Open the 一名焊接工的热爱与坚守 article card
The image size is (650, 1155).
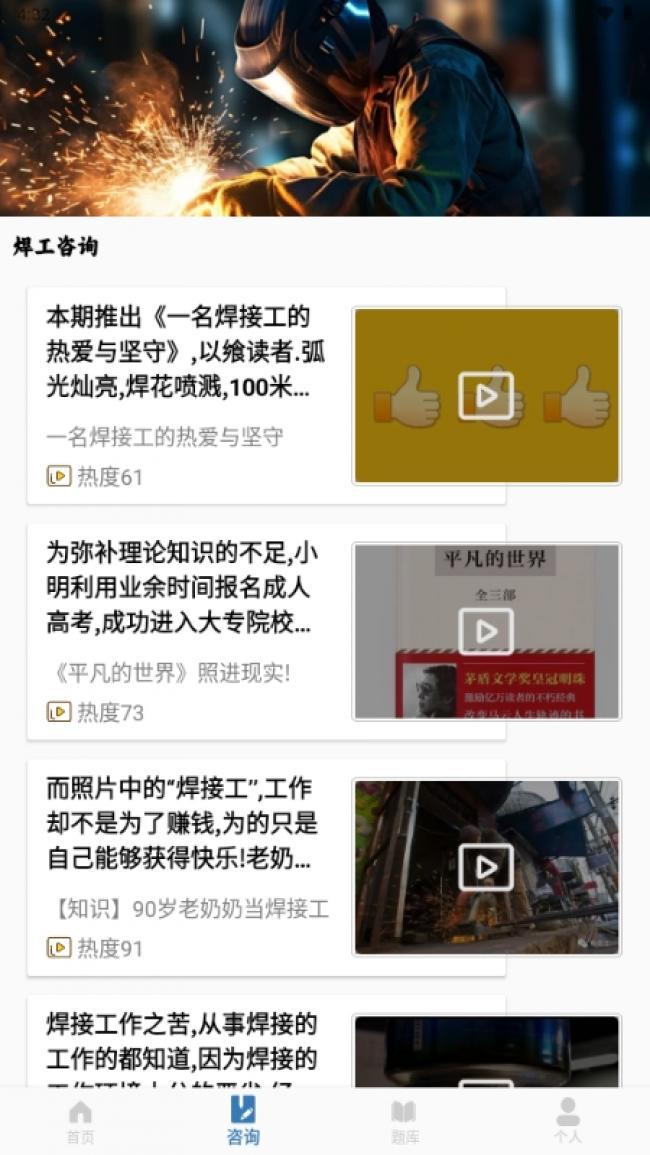[x=266, y=396]
